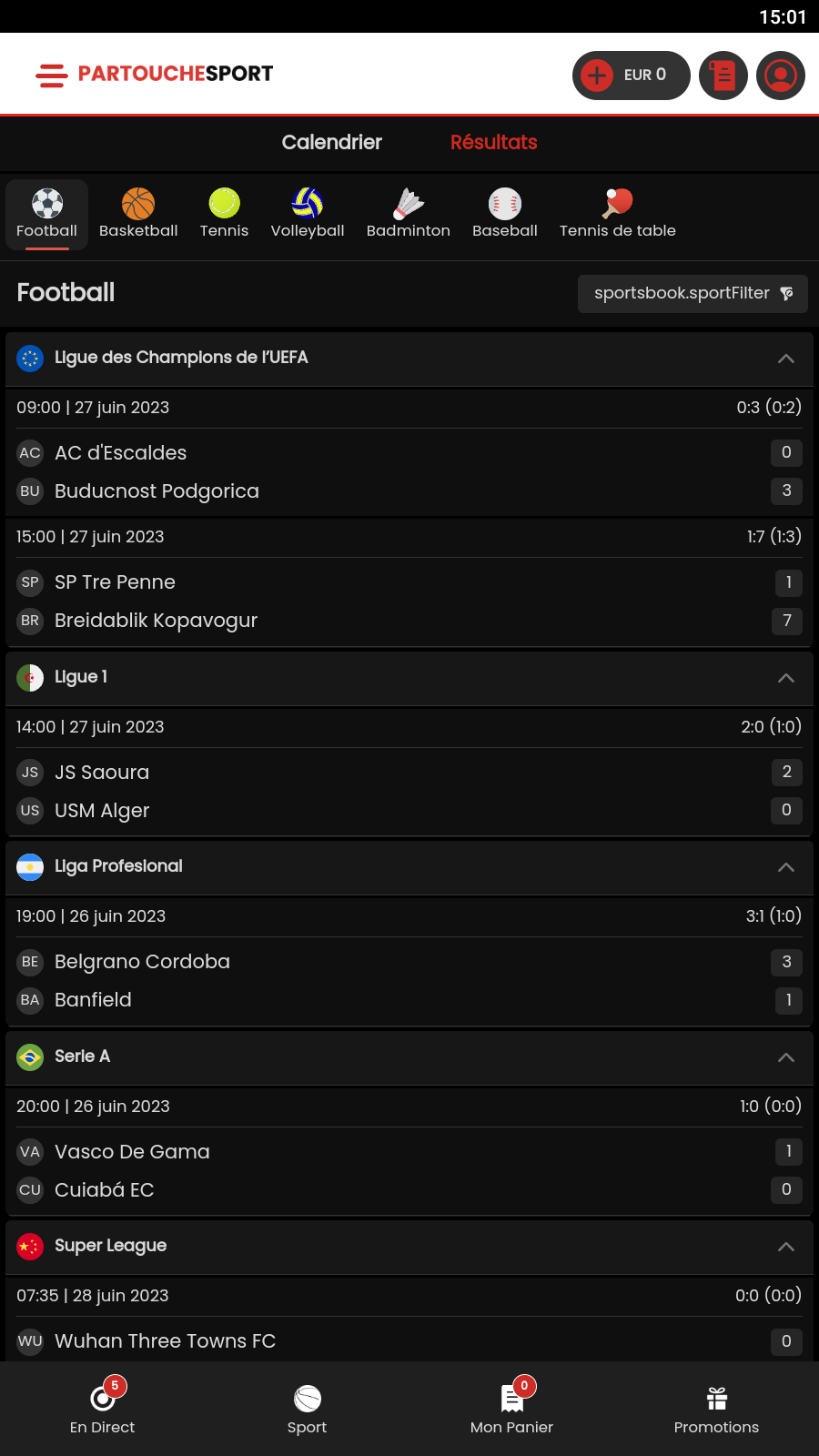Open the bet slip history icon

tap(723, 75)
